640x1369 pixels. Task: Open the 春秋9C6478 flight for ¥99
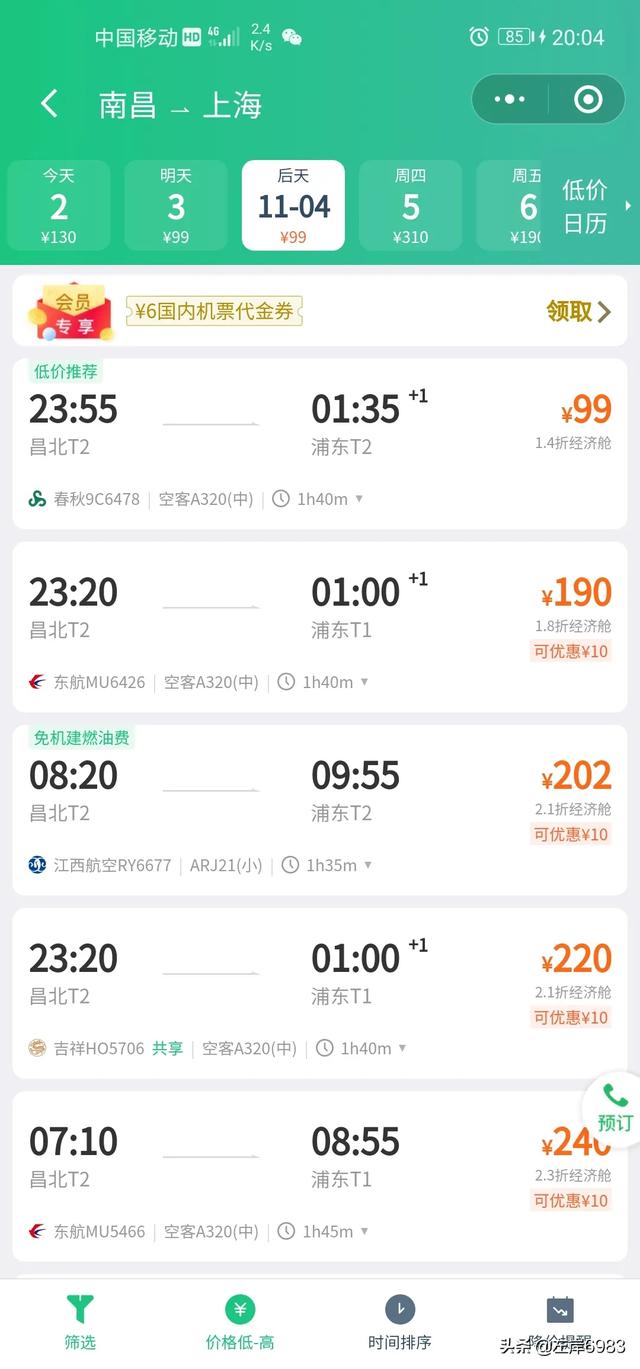[320, 444]
